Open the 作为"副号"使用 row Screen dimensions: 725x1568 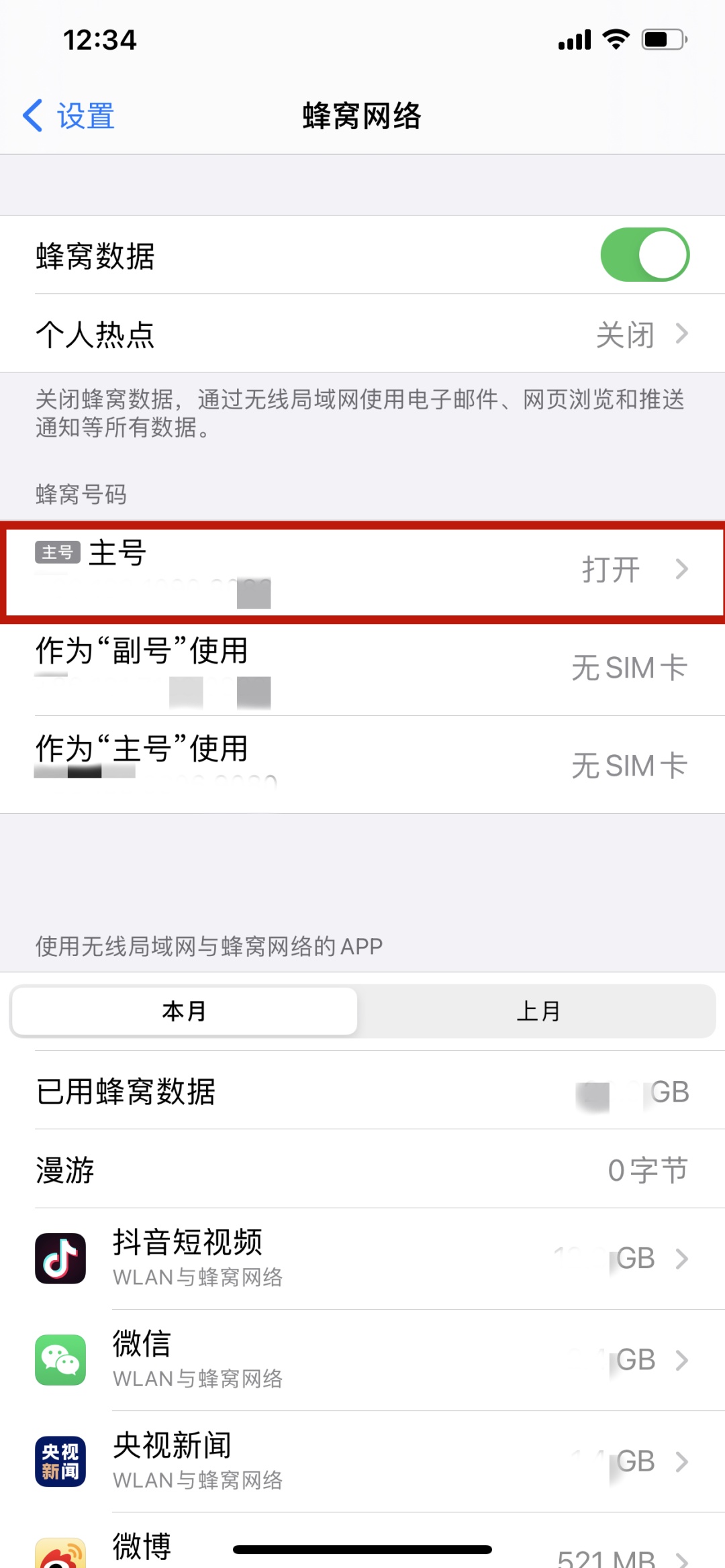tap(362, 668)
